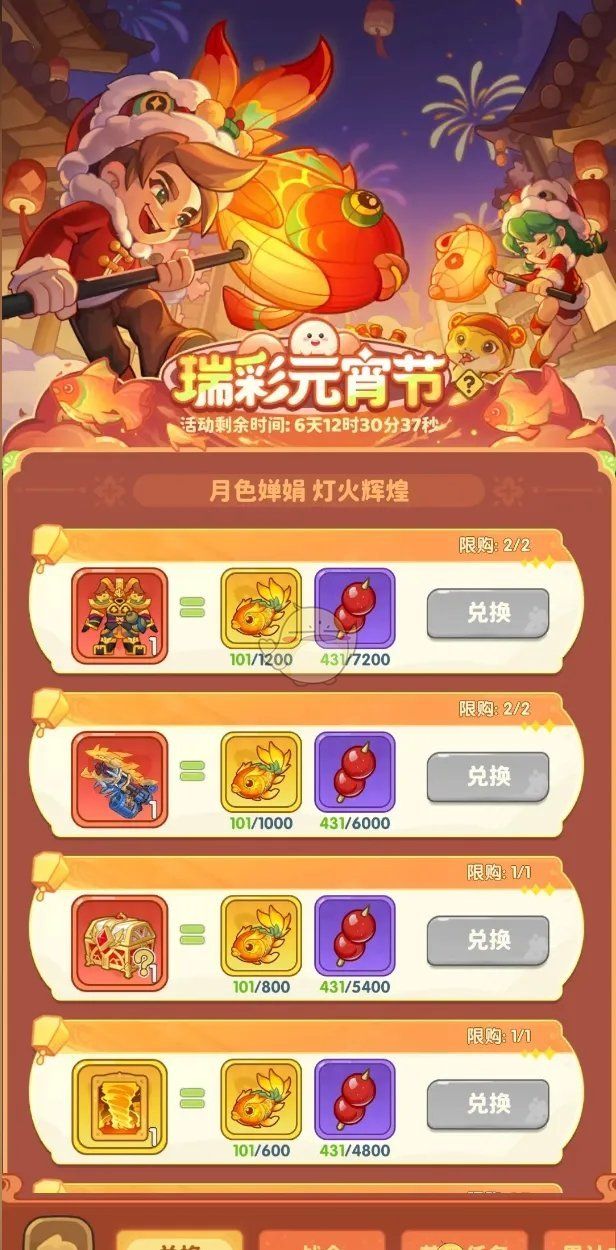Redeem the weapon costing 1000 goldfish
Viewport: 616px width, 1250px height.
click(x=488, y=777)
